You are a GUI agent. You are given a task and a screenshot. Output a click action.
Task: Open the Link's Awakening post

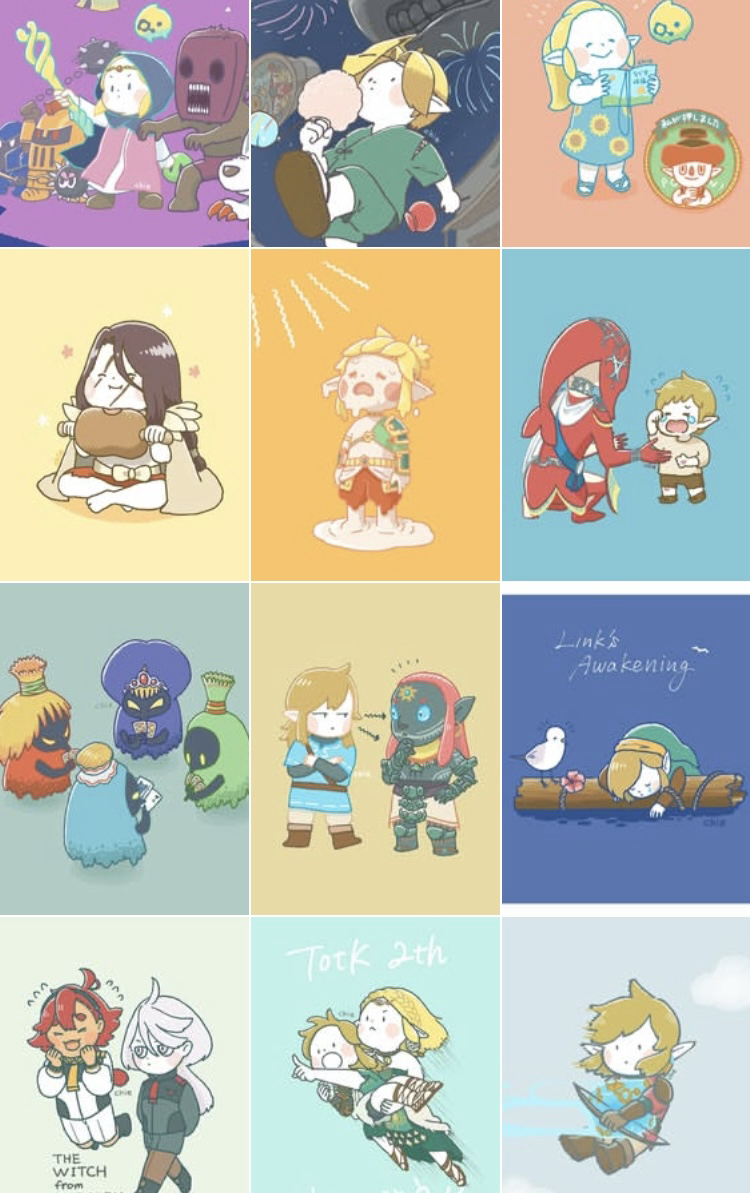point(626,748)
